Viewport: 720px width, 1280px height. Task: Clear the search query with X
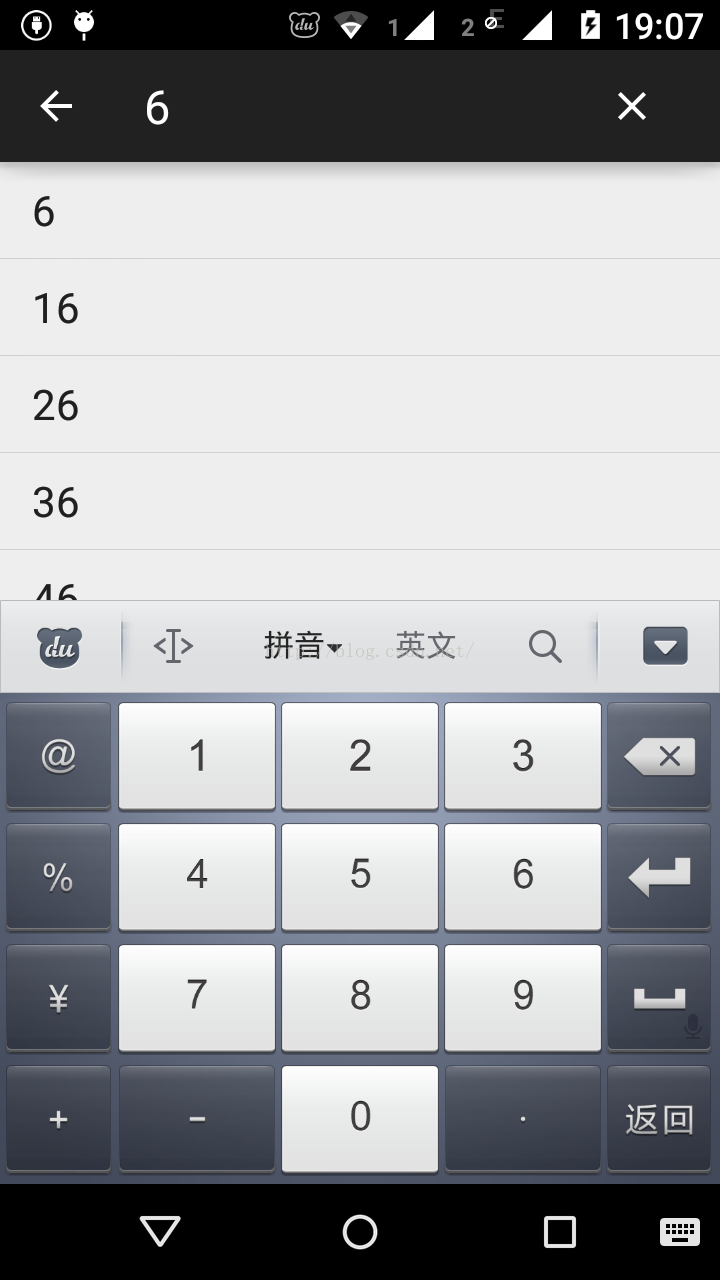click(x=631, y=106)
